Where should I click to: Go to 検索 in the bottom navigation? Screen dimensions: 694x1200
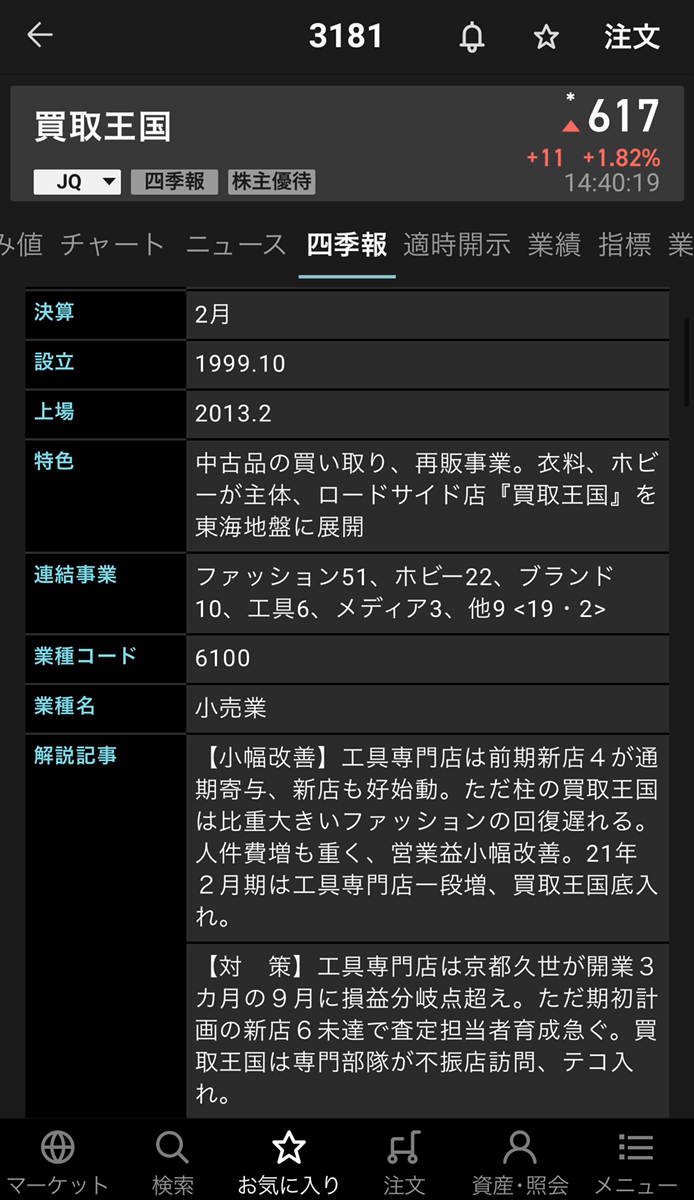[173, 1160]
